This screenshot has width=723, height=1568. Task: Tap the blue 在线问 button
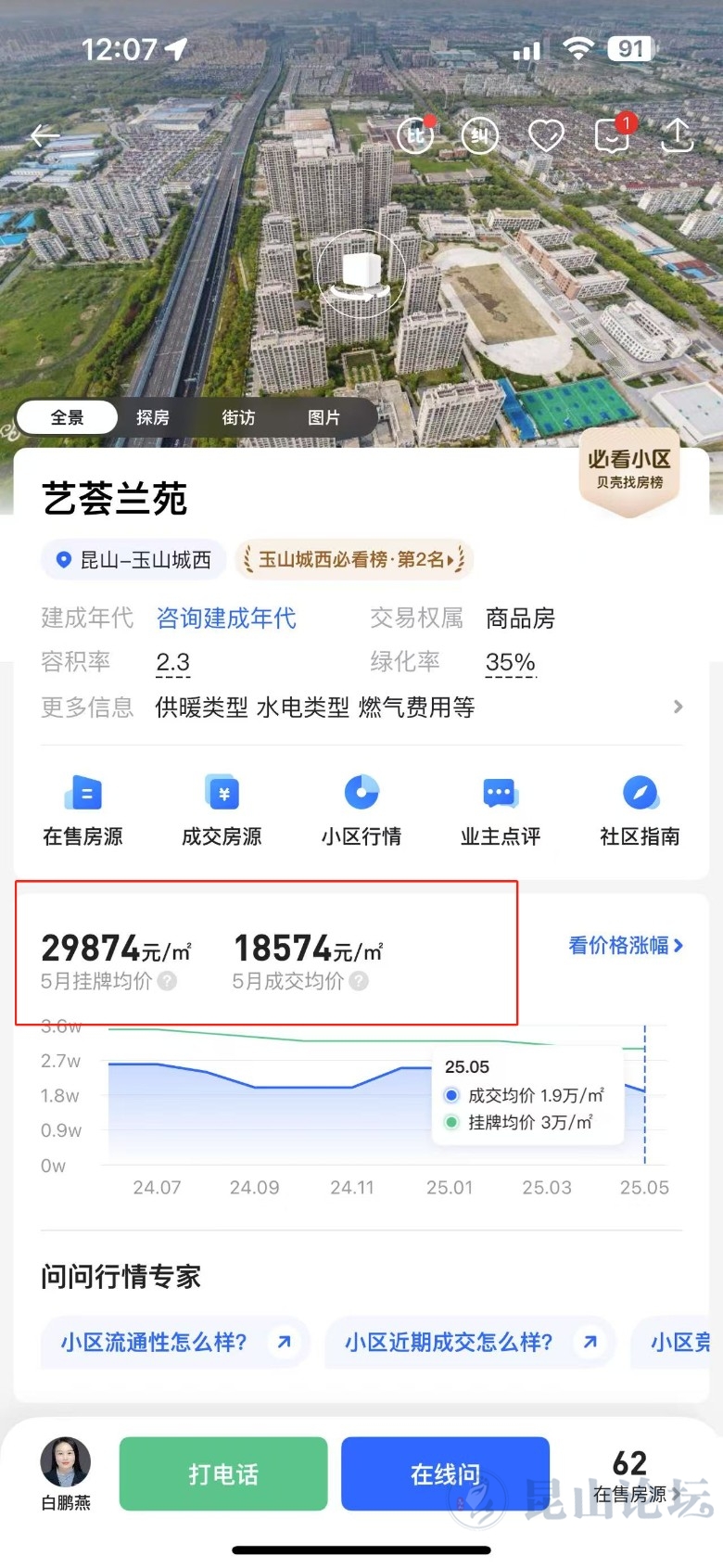click(446, 1473)
